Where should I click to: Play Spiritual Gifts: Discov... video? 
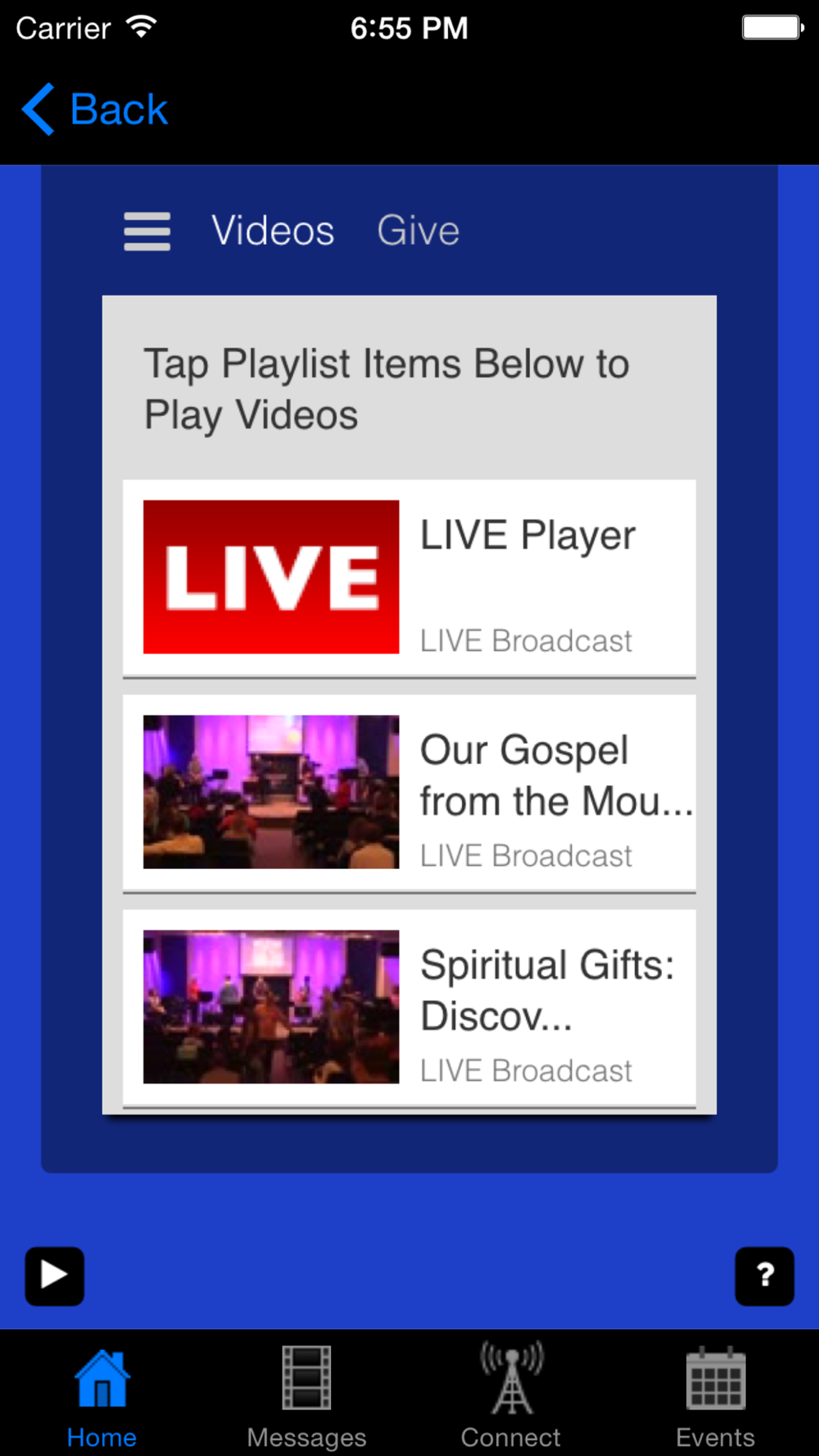(409, 1008)
